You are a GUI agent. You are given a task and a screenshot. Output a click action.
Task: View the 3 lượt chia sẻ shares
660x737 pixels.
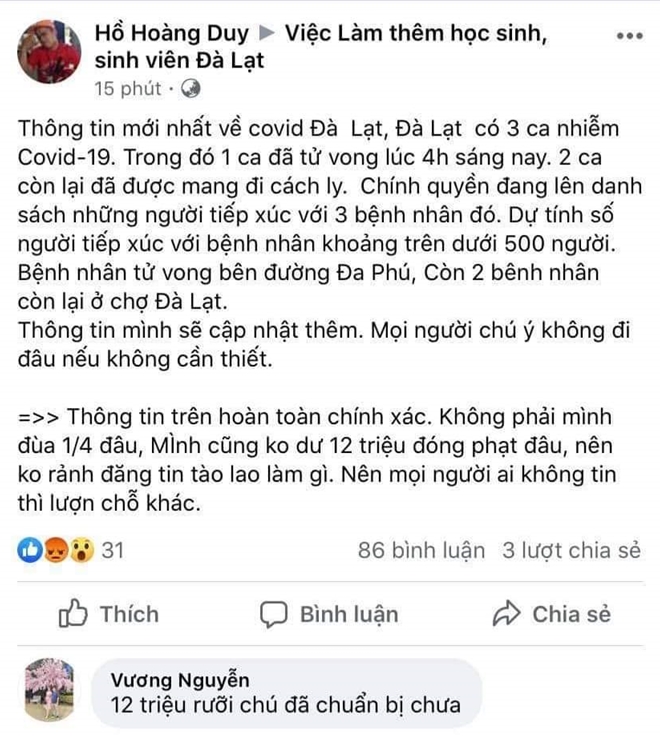571,550
